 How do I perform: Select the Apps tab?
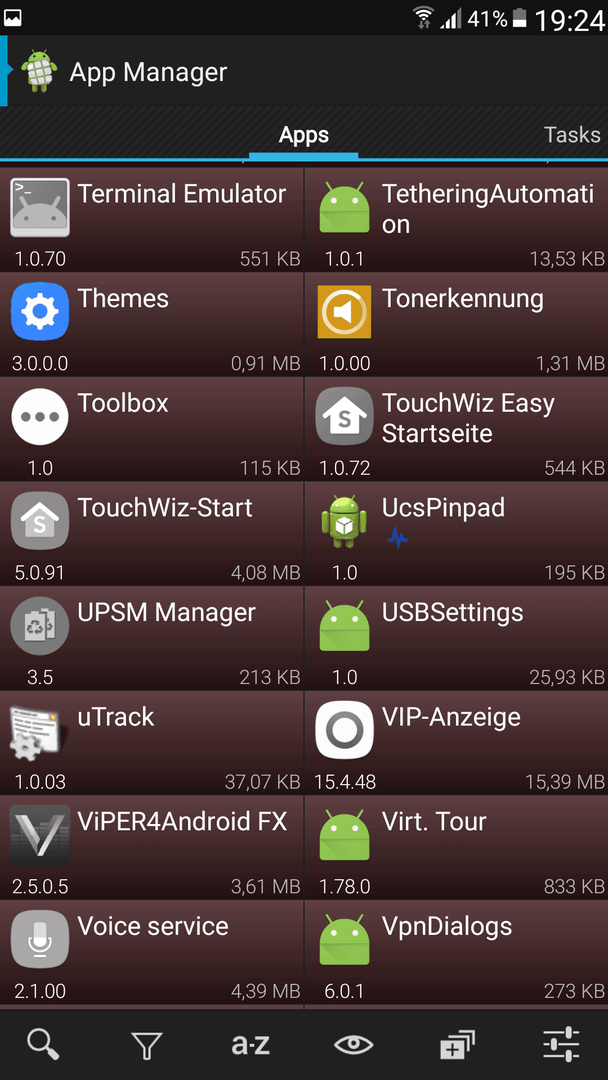click(x=304, y=135)
